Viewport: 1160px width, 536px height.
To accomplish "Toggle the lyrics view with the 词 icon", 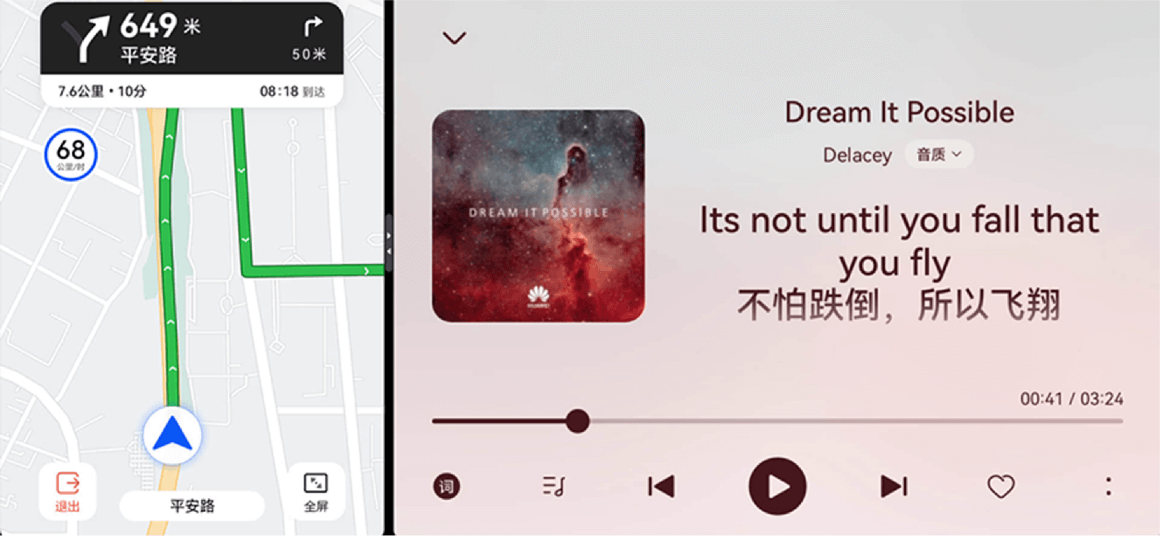I will 447,487.
